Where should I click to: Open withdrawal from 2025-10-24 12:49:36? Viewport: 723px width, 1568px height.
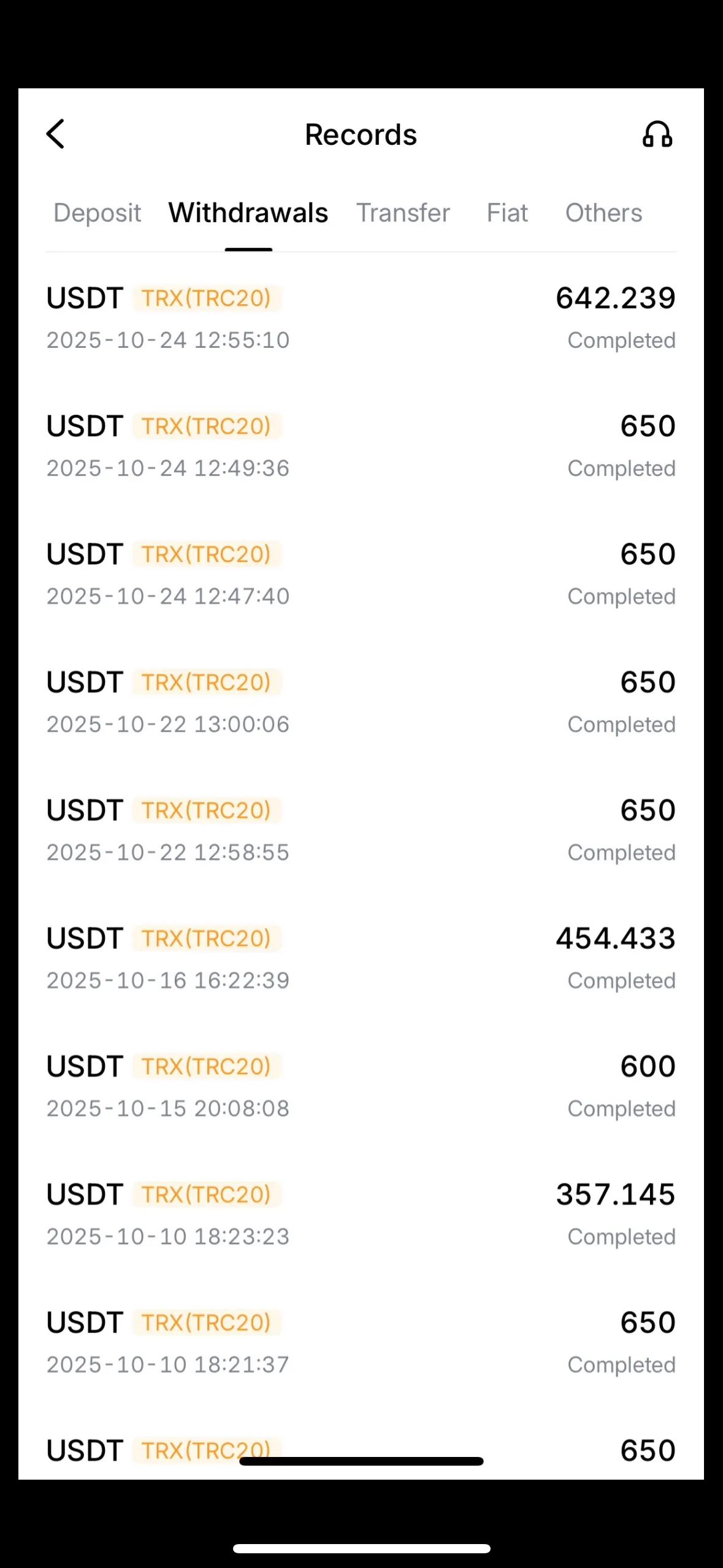[361, 446]
